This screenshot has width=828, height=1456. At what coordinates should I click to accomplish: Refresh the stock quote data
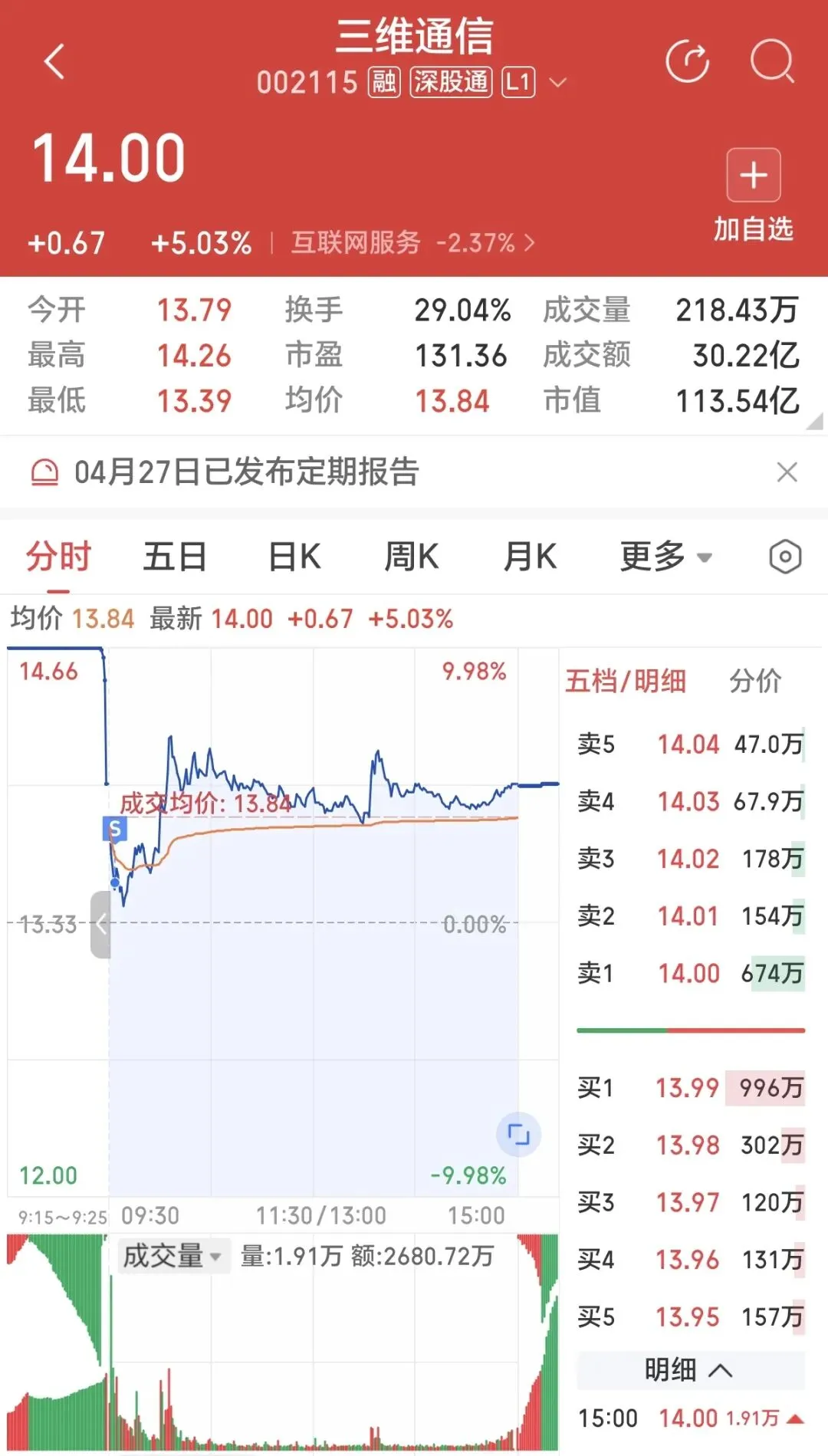tap(688, 61)
